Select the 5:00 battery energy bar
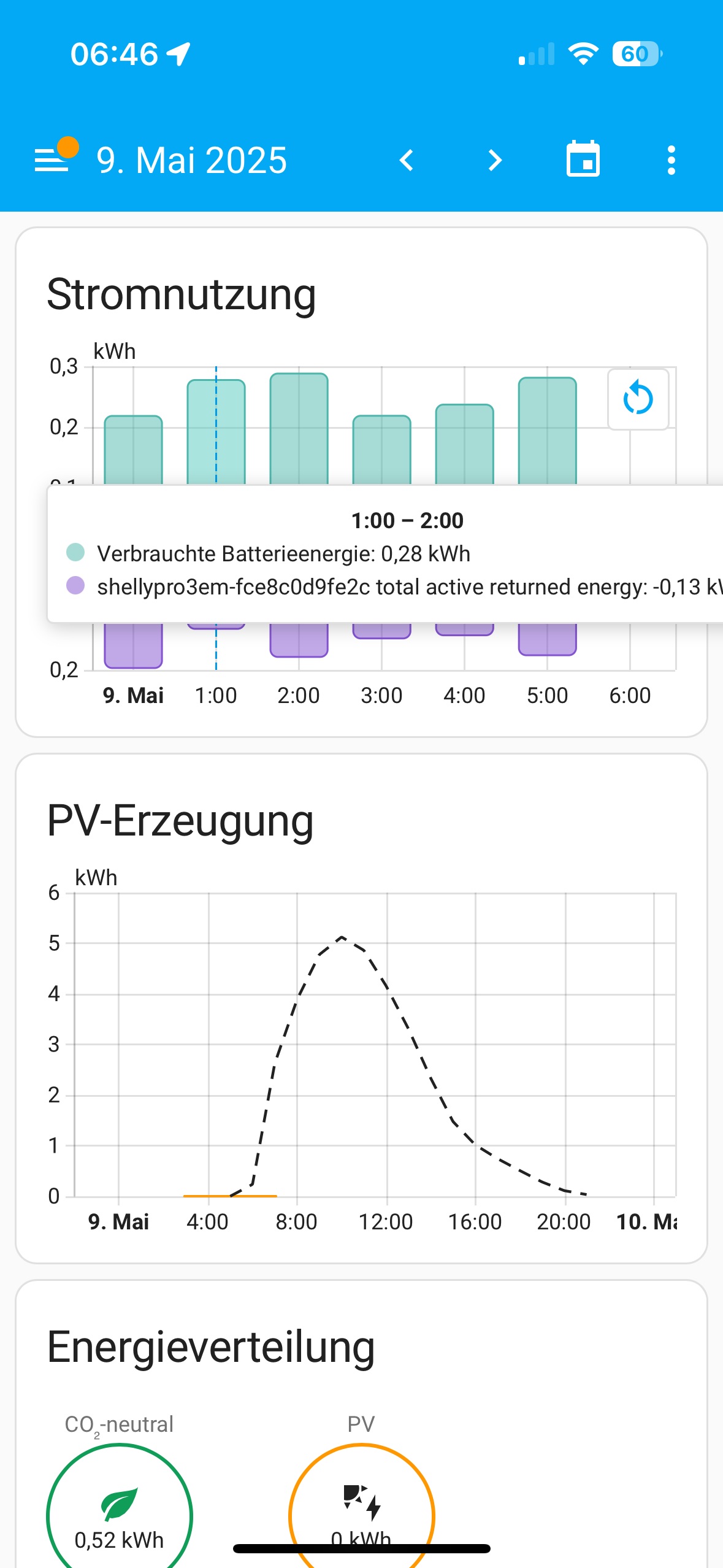 point(548,431)
